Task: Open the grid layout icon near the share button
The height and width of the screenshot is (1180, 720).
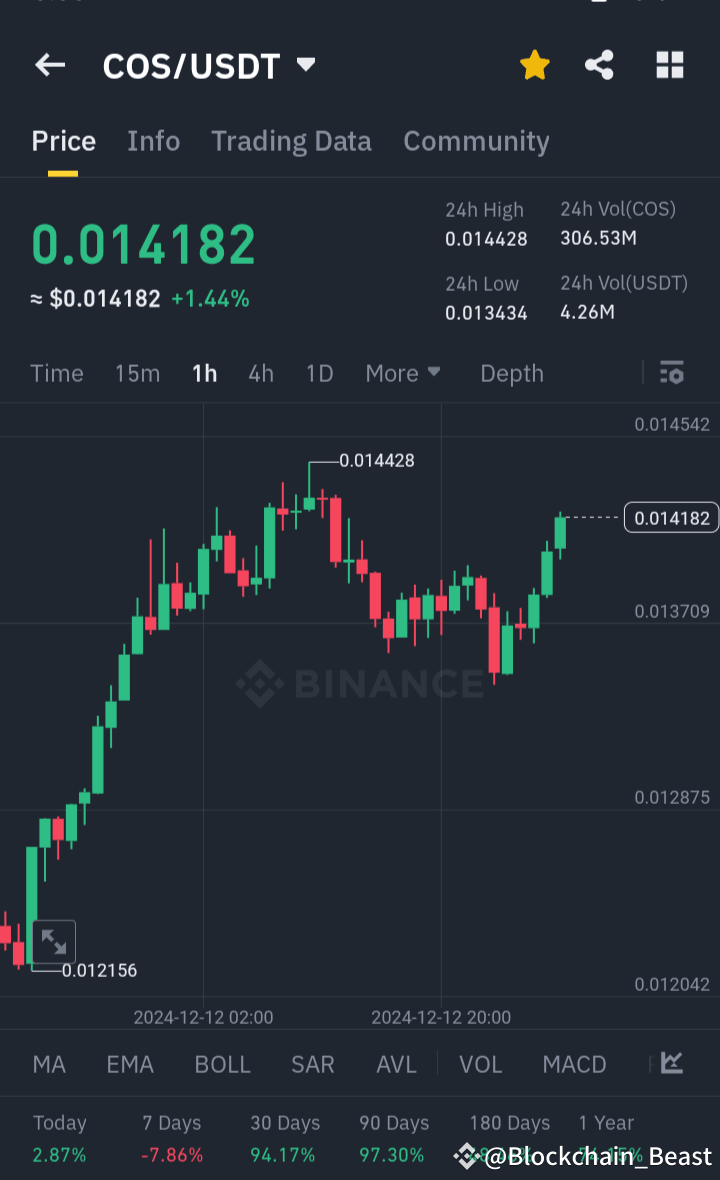Action: pyautogui.click(x=669, y=65)
